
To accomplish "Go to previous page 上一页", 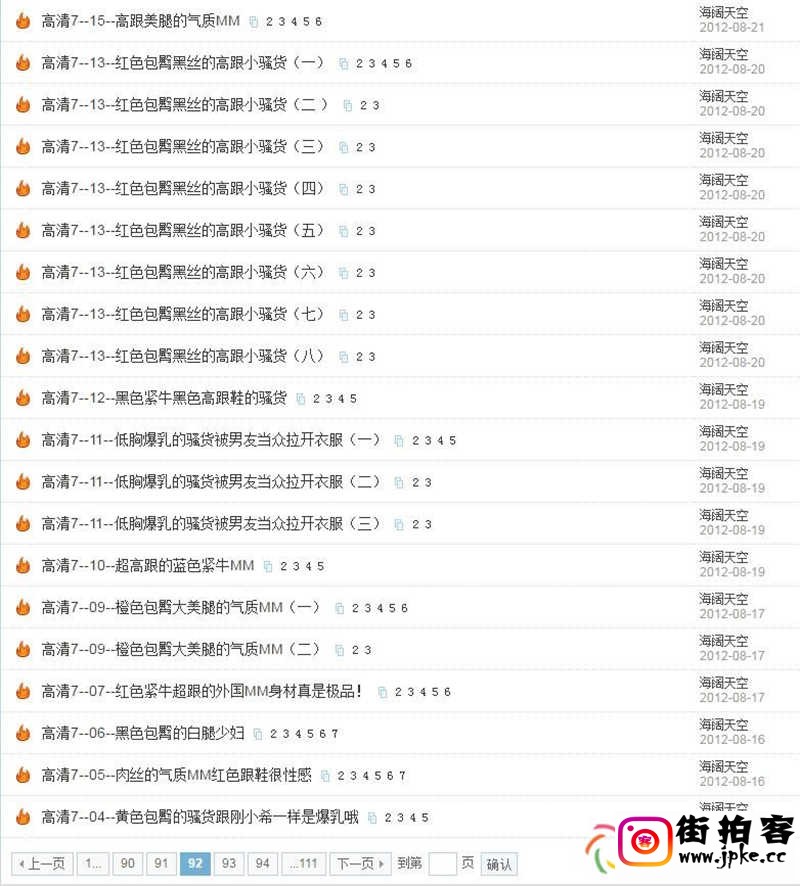I will [x=41, y=863].
